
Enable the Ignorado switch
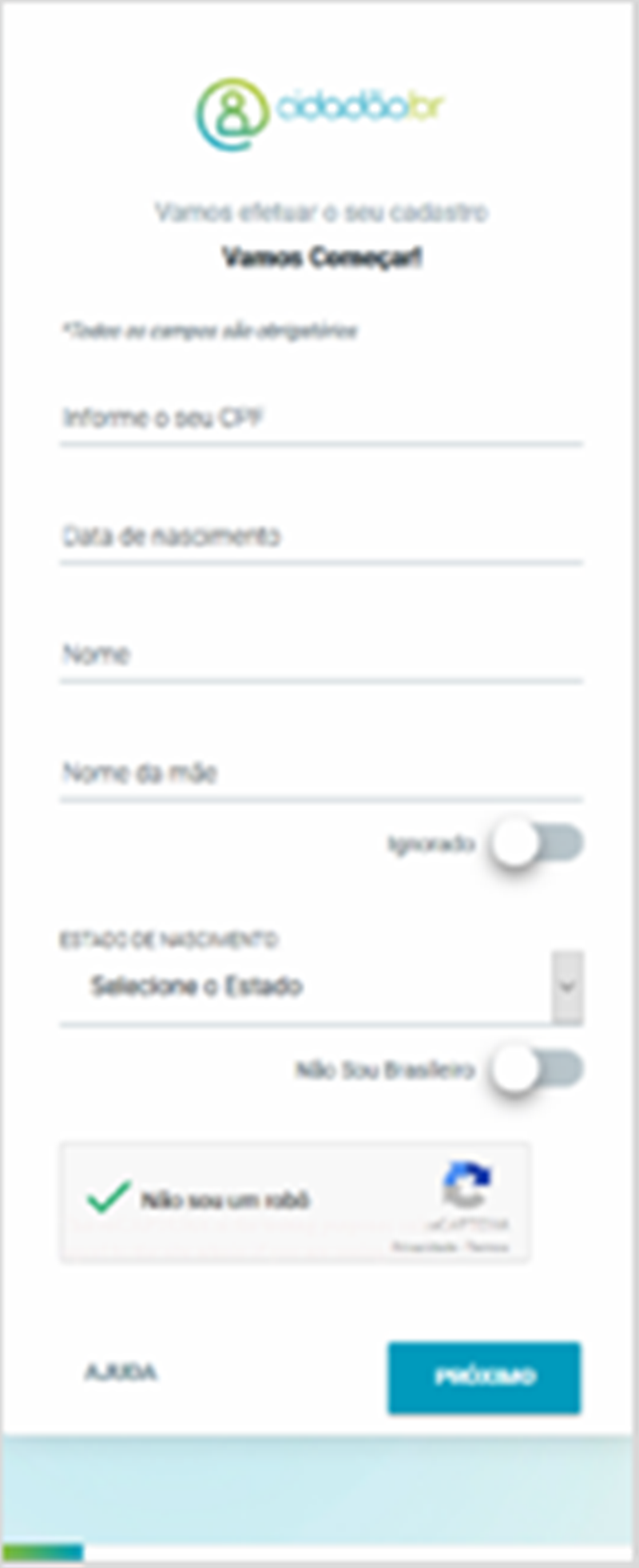536,844
